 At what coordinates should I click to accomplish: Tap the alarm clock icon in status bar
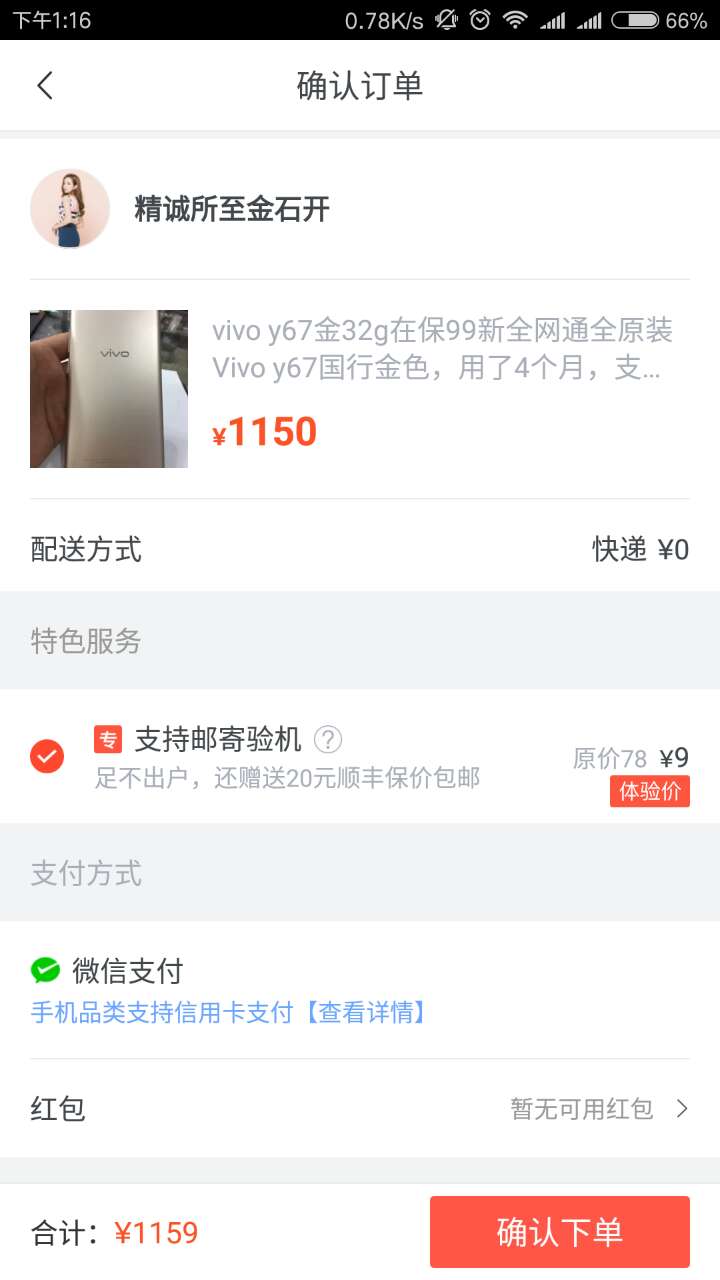(481, 18)
